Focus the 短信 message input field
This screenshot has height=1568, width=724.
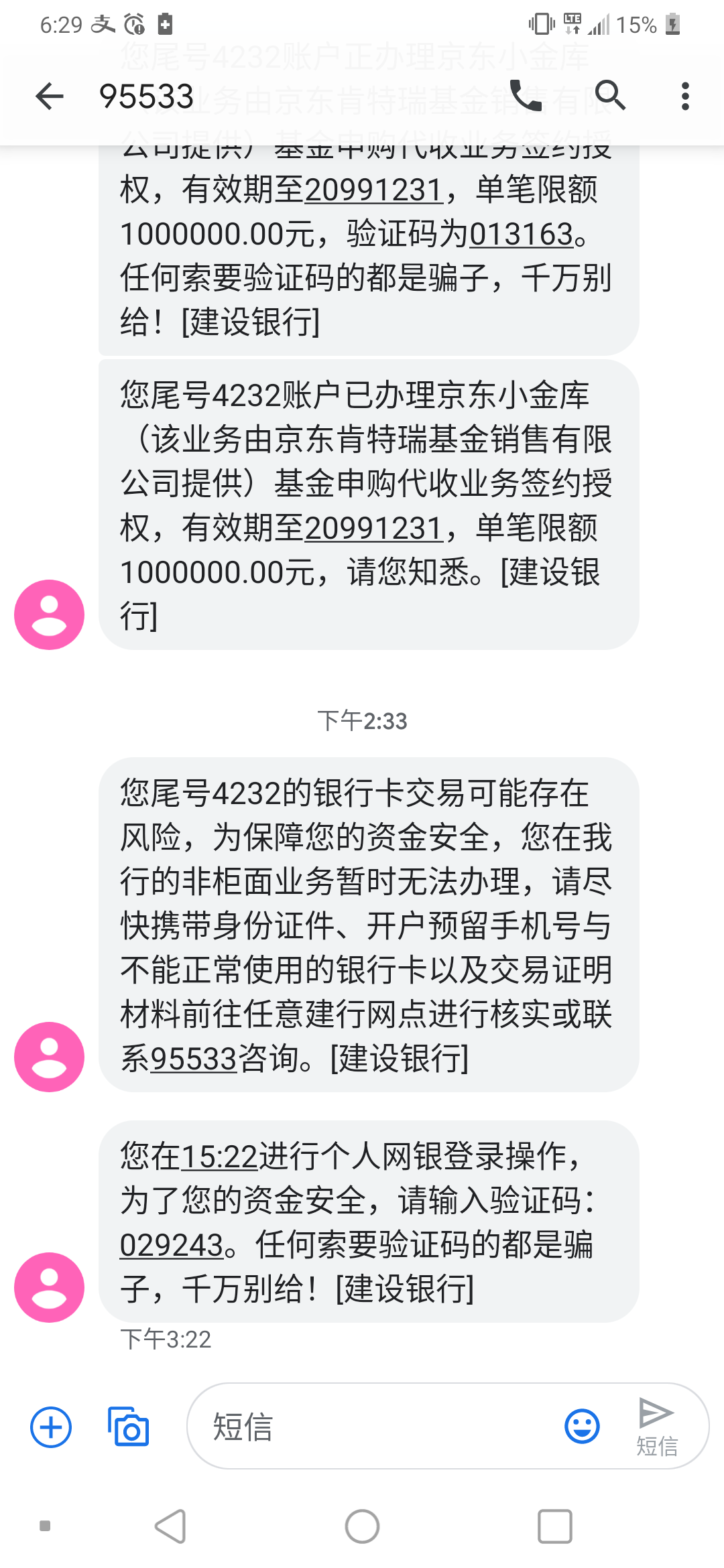[375, 1427]
